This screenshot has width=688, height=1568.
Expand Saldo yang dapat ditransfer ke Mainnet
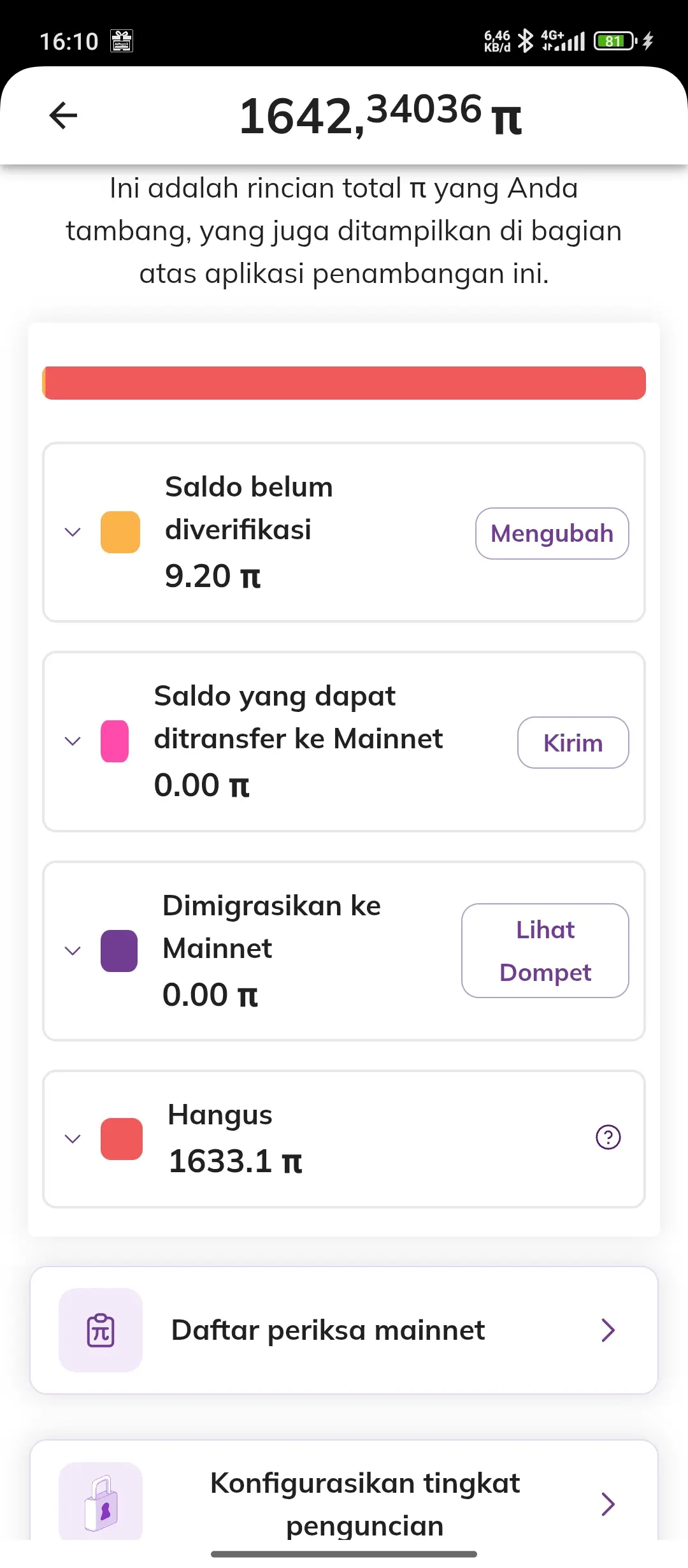click(73, 741)
